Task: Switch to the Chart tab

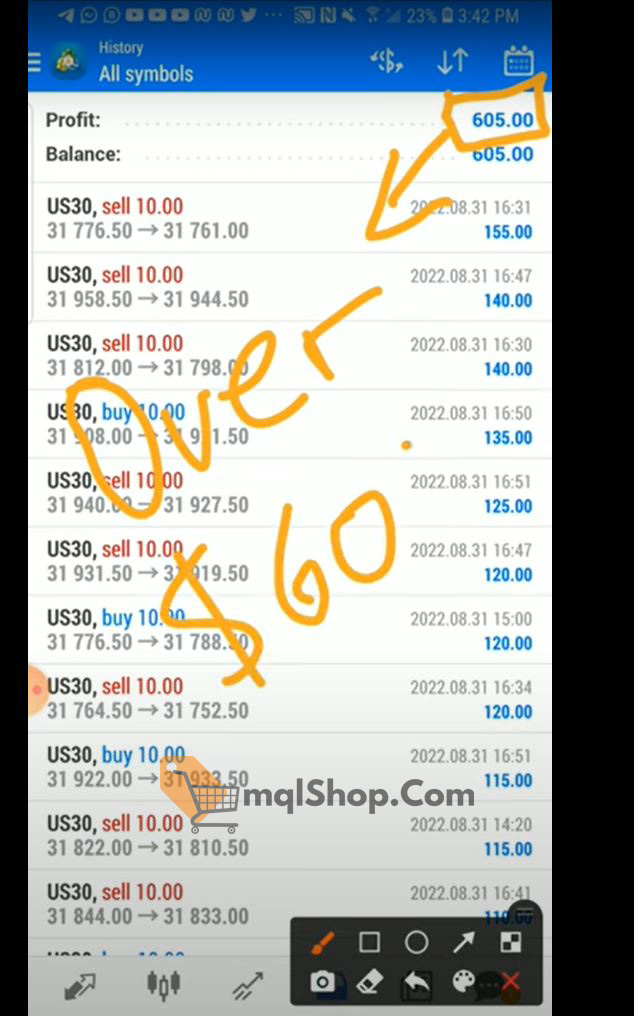Action: [x=163, y=986]
